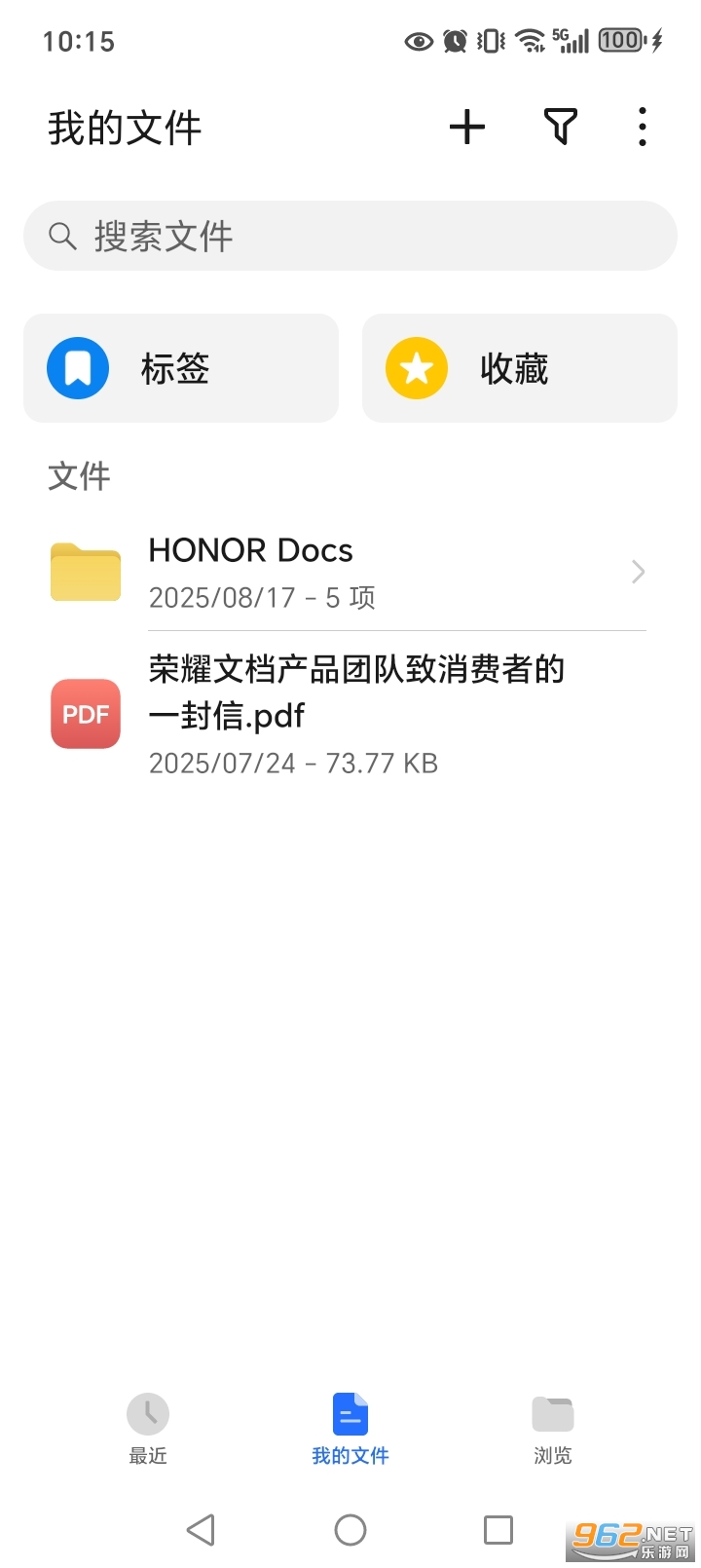Viewport: 701px width, 1568px height.
Task: Open 荣耀文档产品团队致消费者的一封信.pdf
Action: point(356,692)
